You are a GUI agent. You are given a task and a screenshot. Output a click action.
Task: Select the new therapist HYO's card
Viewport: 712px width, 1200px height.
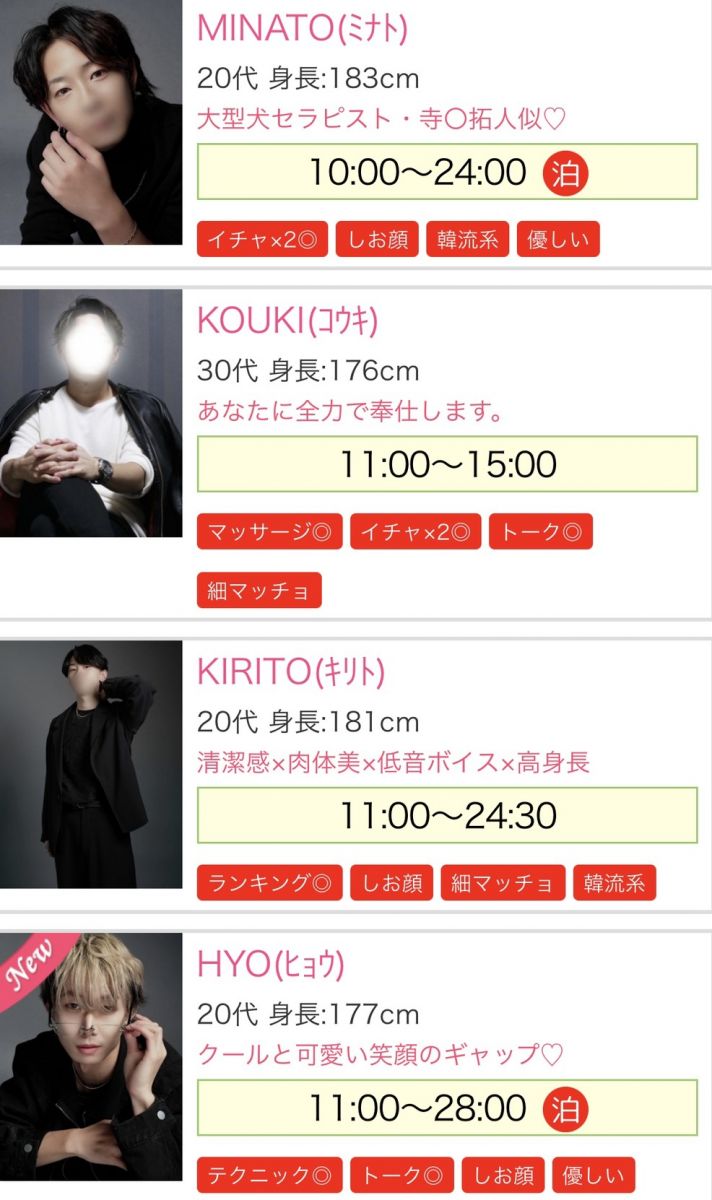270,964
